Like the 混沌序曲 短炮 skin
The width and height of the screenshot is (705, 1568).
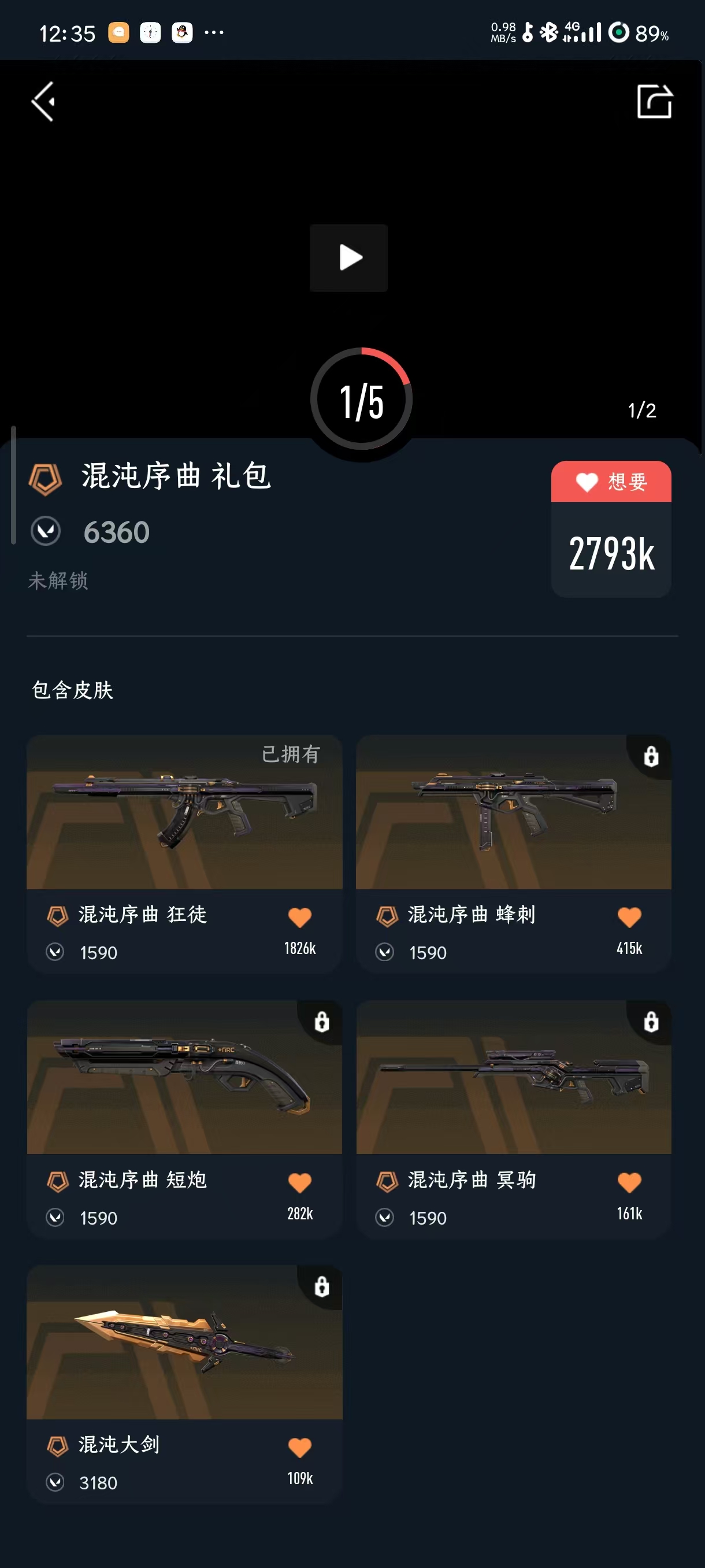point(300,1183)
